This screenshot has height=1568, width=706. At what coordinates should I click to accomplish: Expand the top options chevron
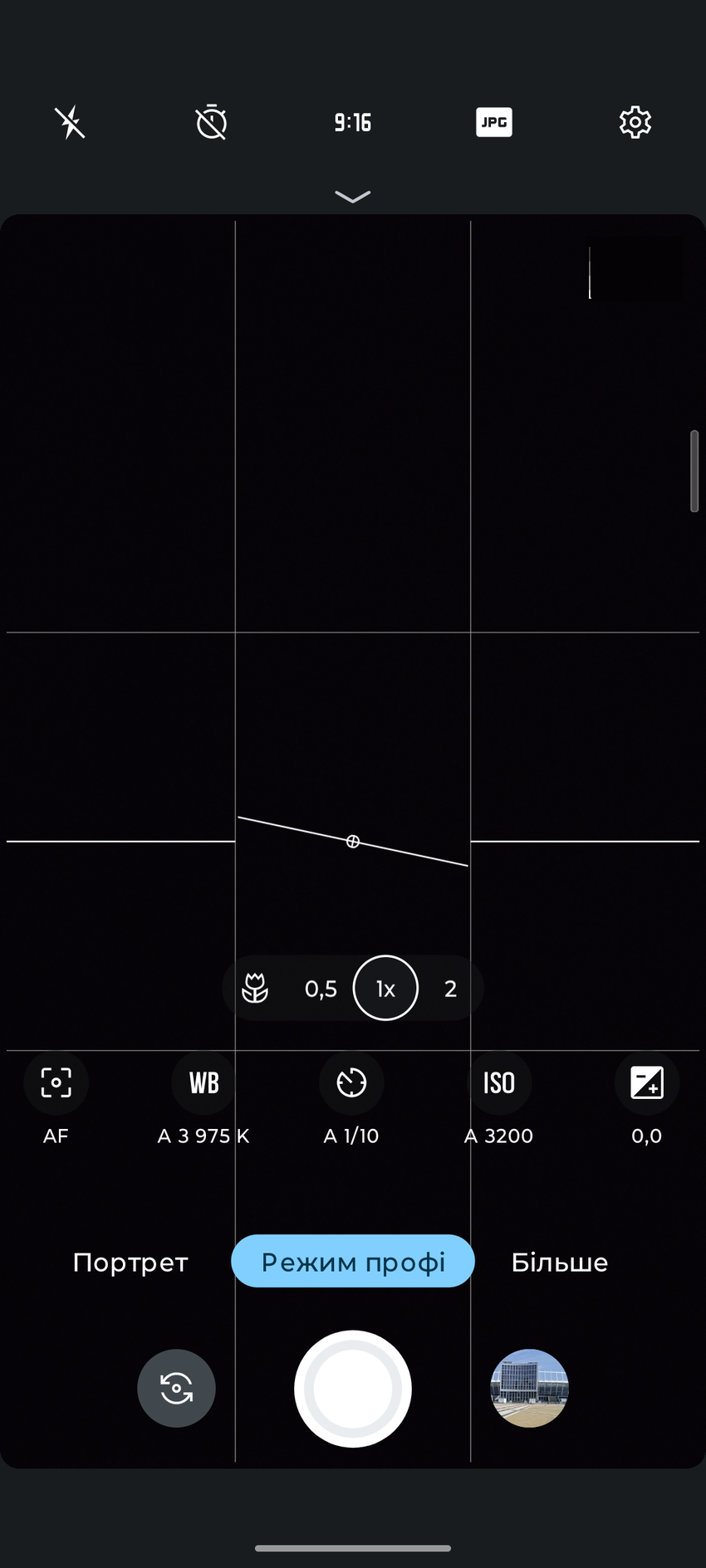click(x=353, y=197)
